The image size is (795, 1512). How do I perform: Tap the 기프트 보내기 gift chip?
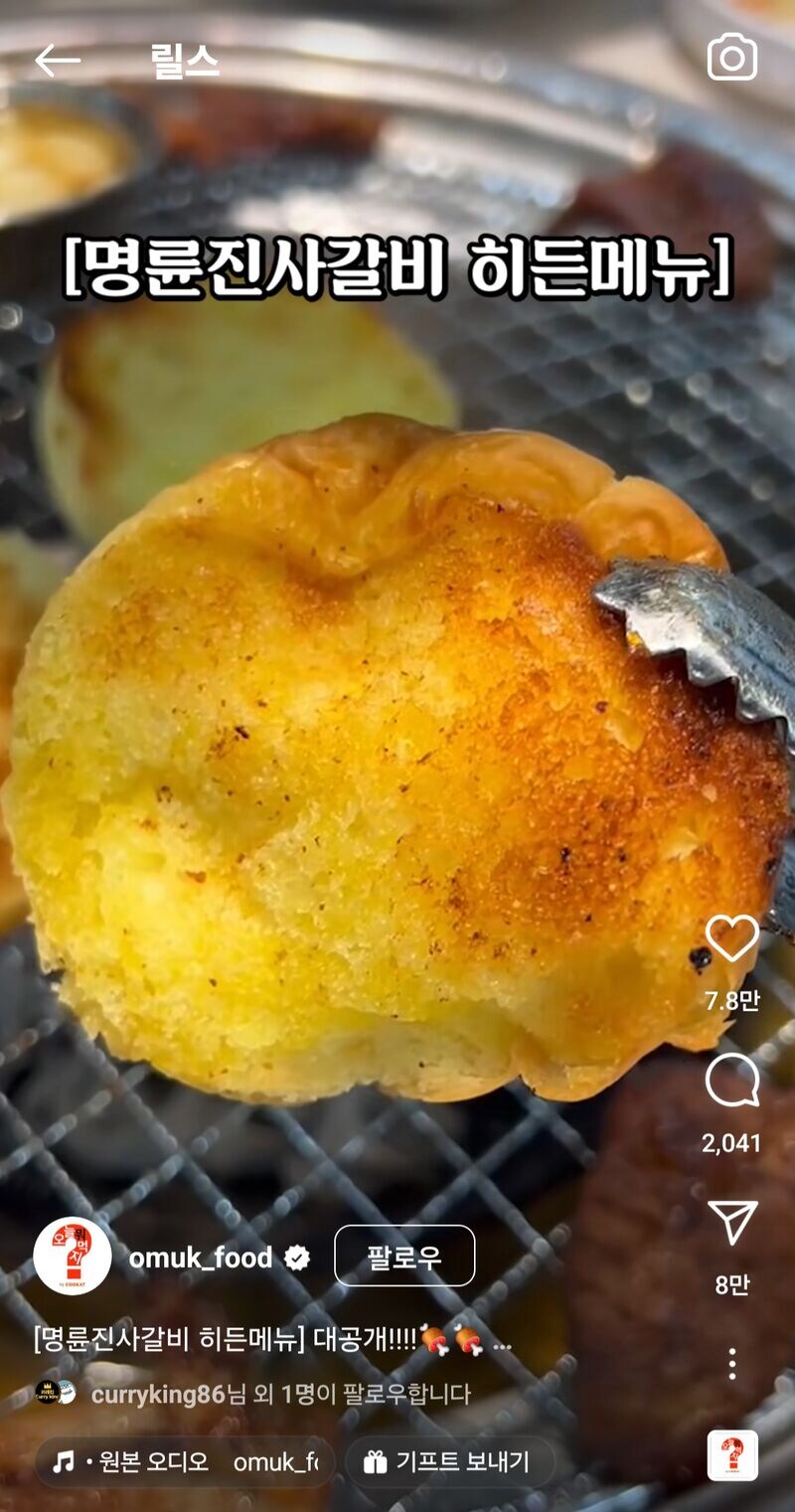(448, 1462)
